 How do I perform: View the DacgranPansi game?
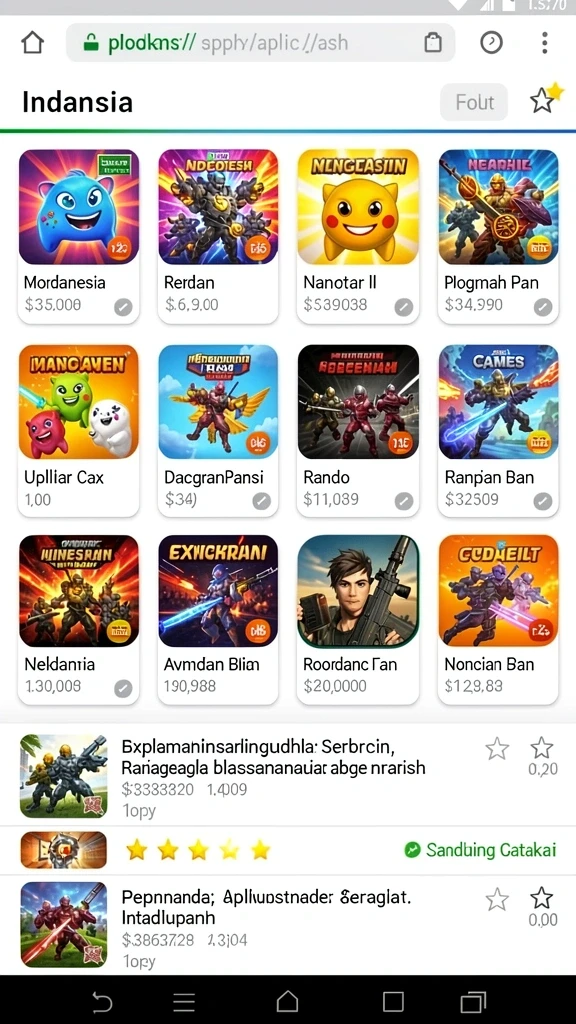tap(218, 431)
